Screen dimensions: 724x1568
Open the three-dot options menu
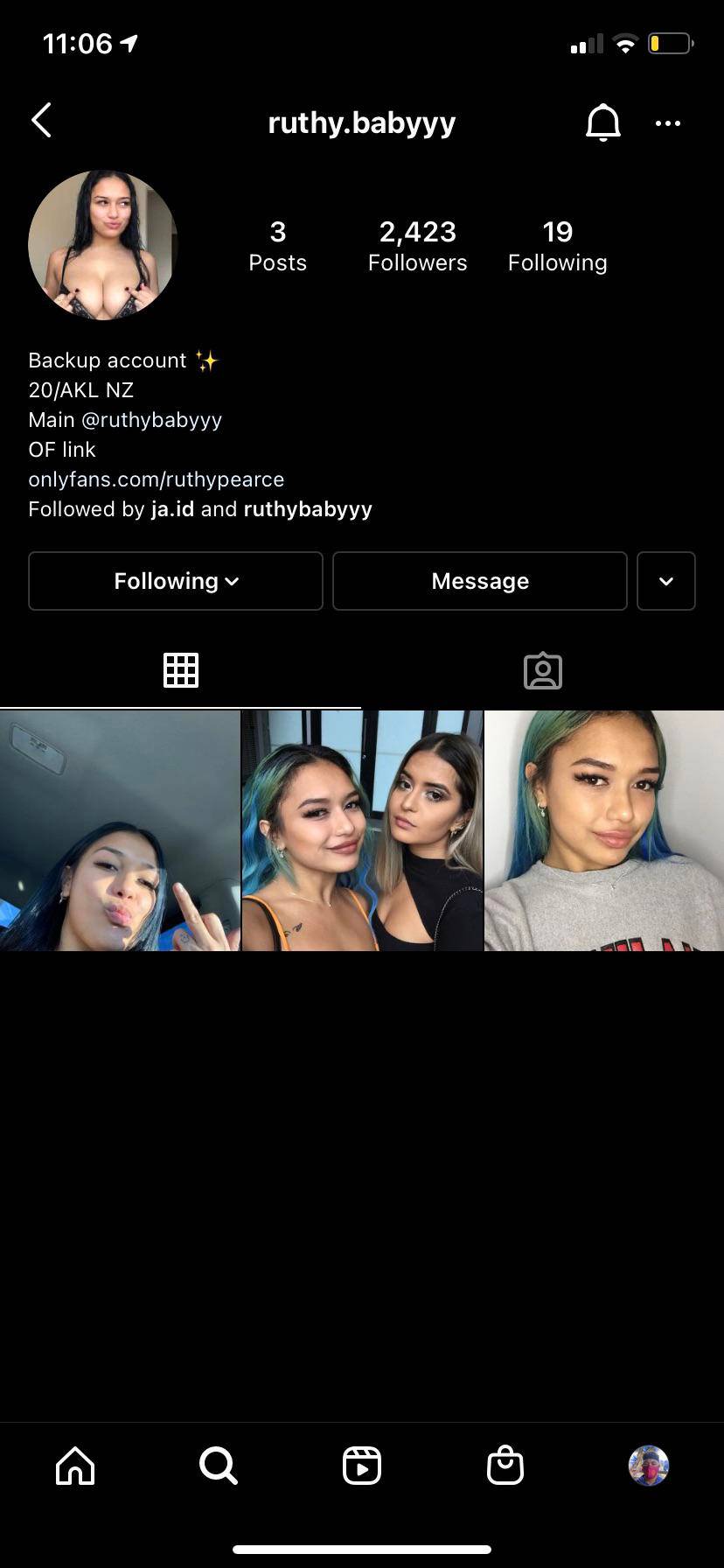click(668, 123)
